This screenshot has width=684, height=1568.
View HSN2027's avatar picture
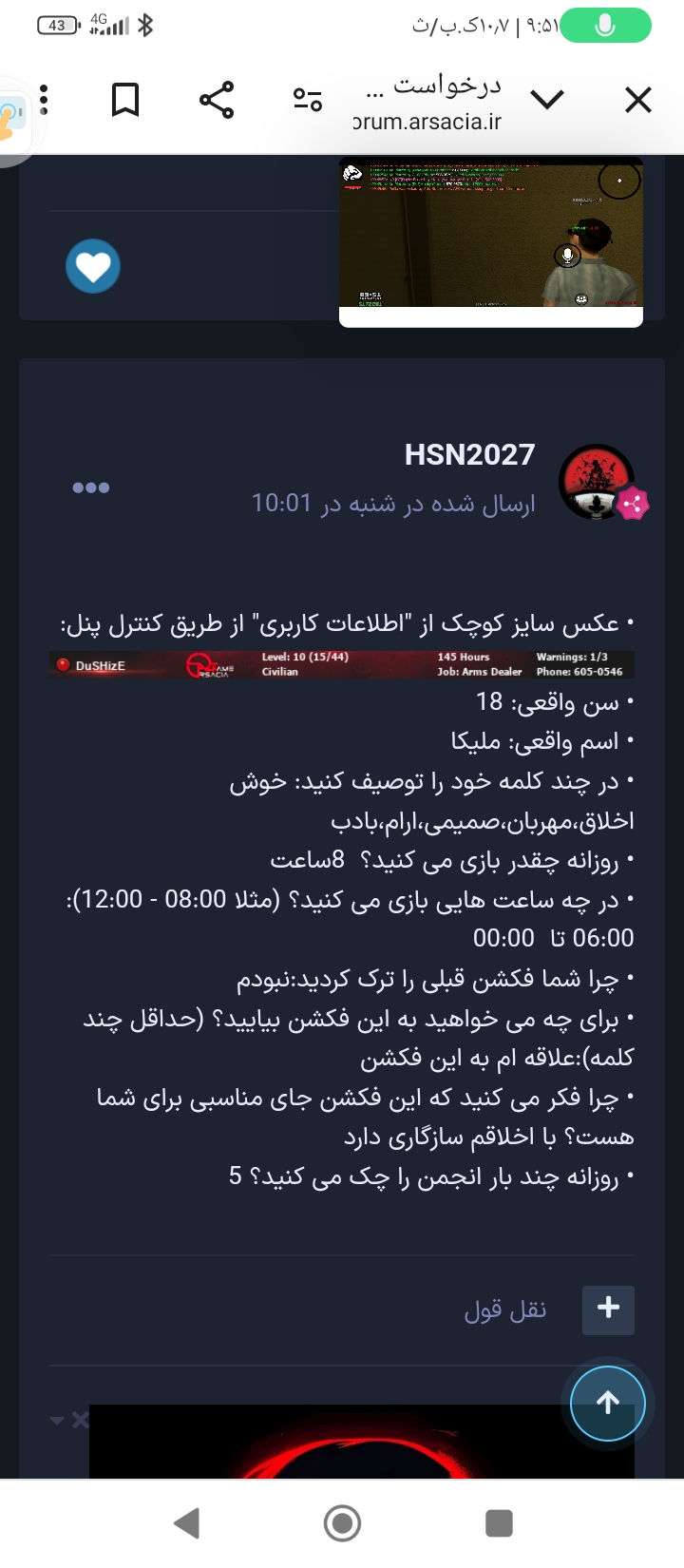click(x=597, y=482)
